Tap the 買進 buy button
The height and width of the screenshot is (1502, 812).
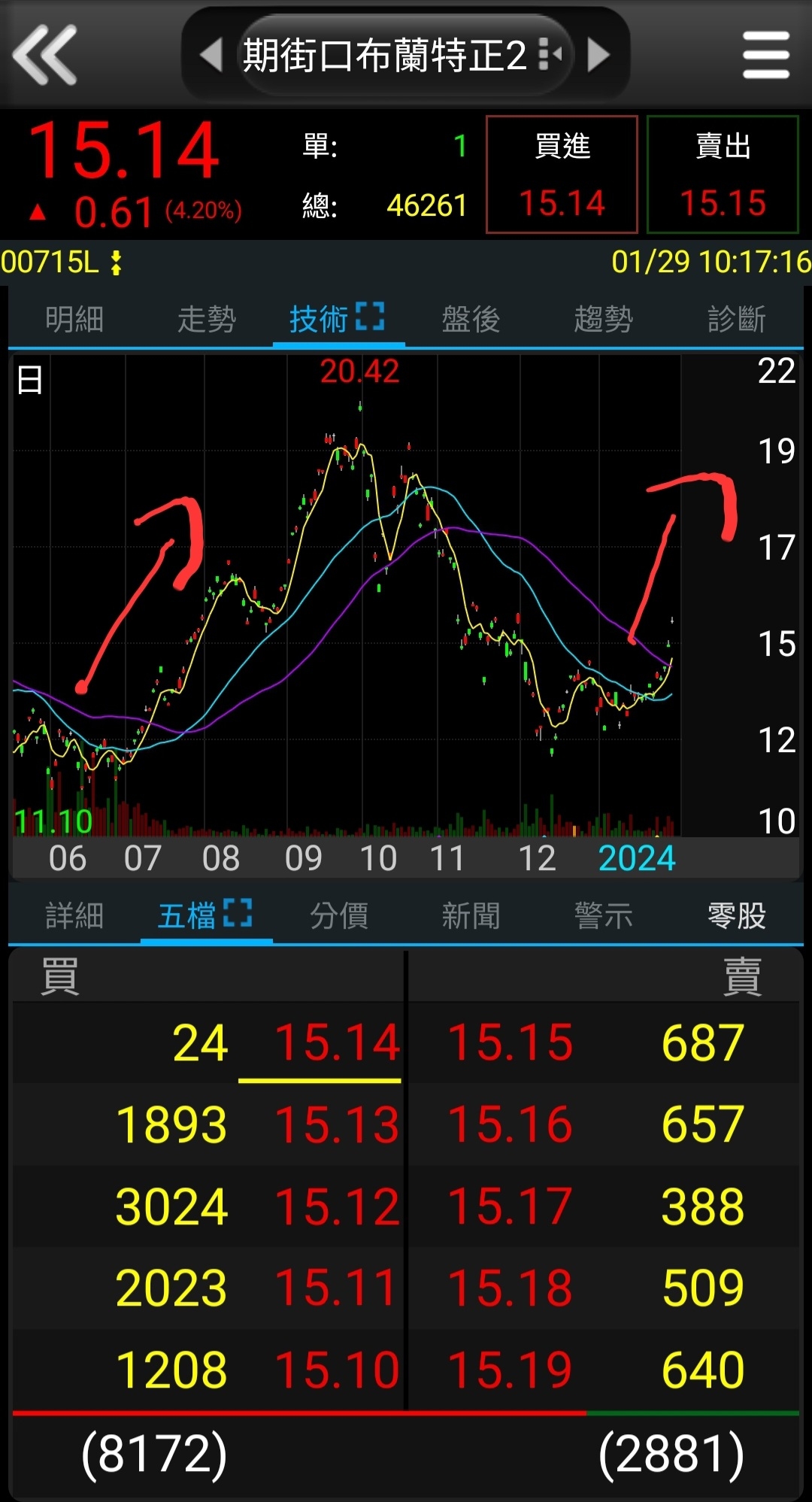coord(562,174)
